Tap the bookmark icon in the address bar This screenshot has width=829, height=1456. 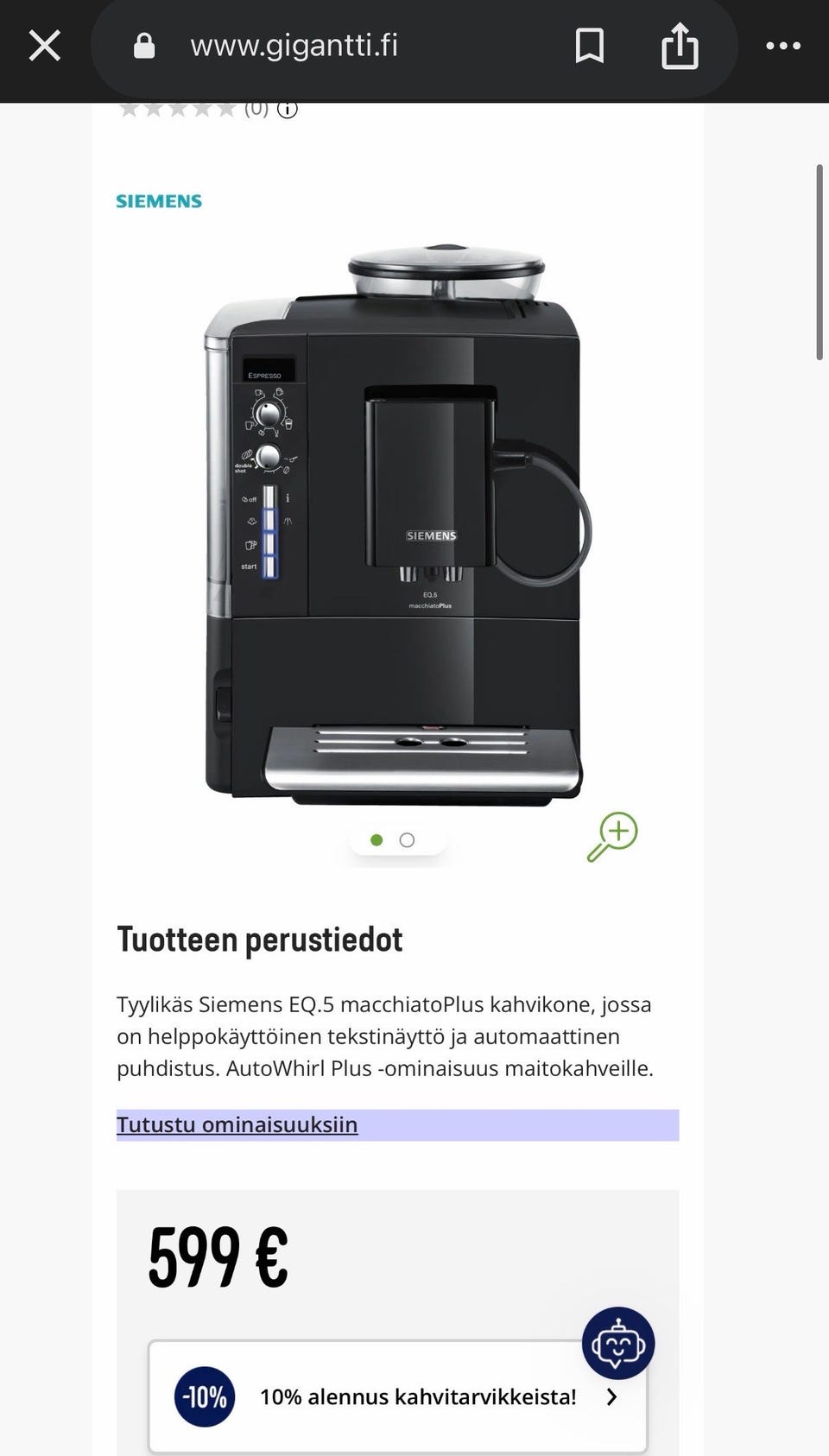[x=591, y=46]
